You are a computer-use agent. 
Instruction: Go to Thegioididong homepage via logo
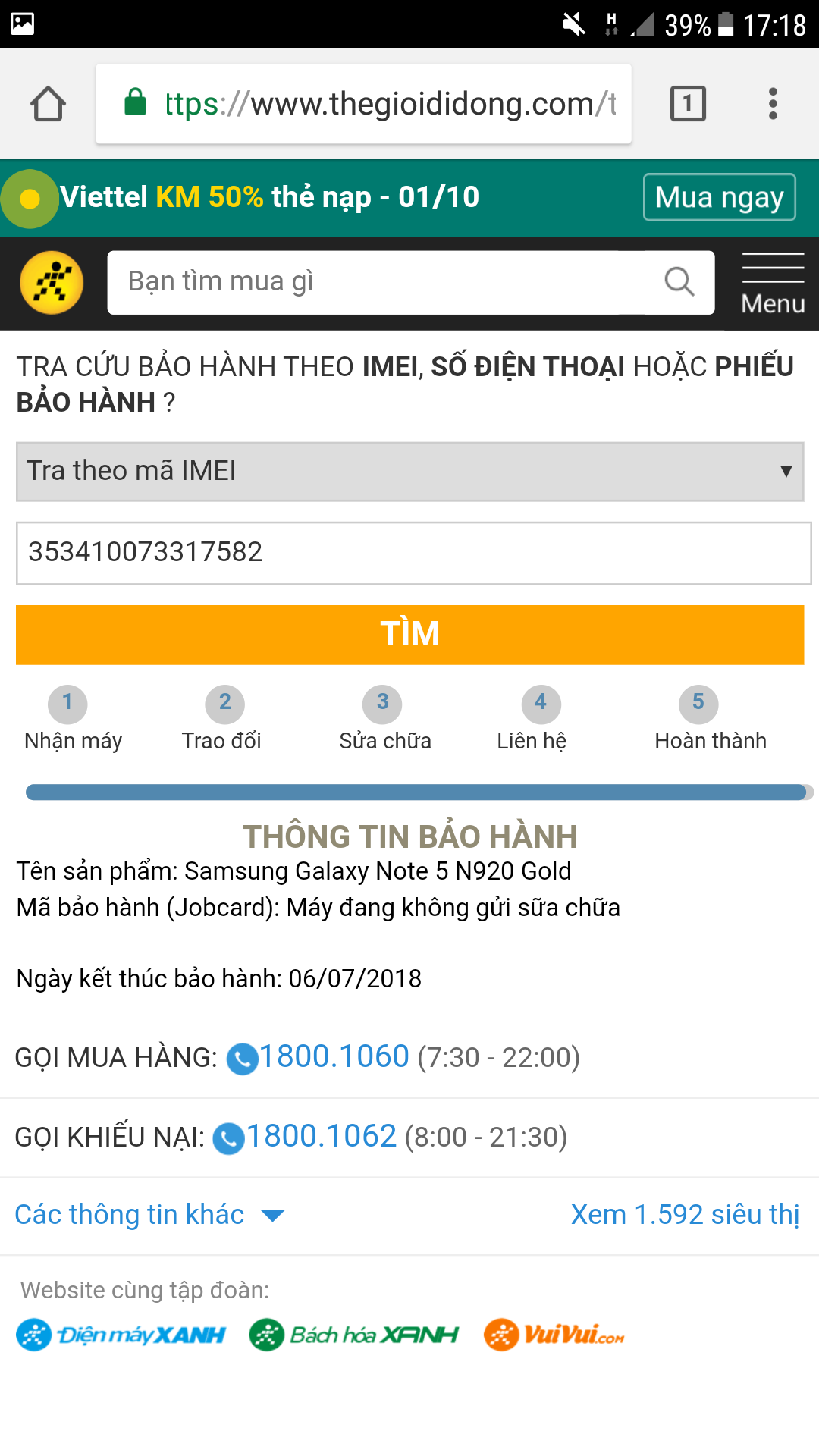click(52, 283)
